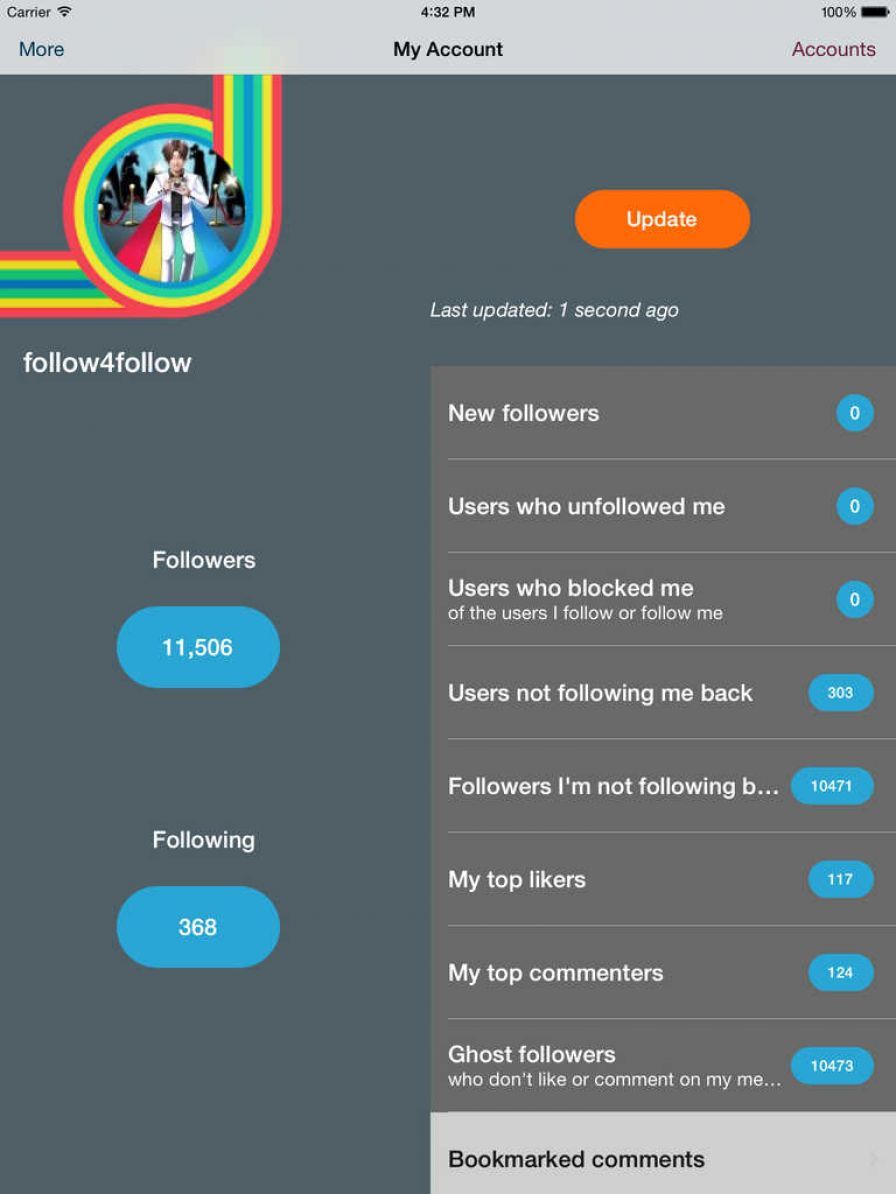Tap the 11,506 Followers count button
This screenshot has height=1194, width=896.
[x=198, y=647]
